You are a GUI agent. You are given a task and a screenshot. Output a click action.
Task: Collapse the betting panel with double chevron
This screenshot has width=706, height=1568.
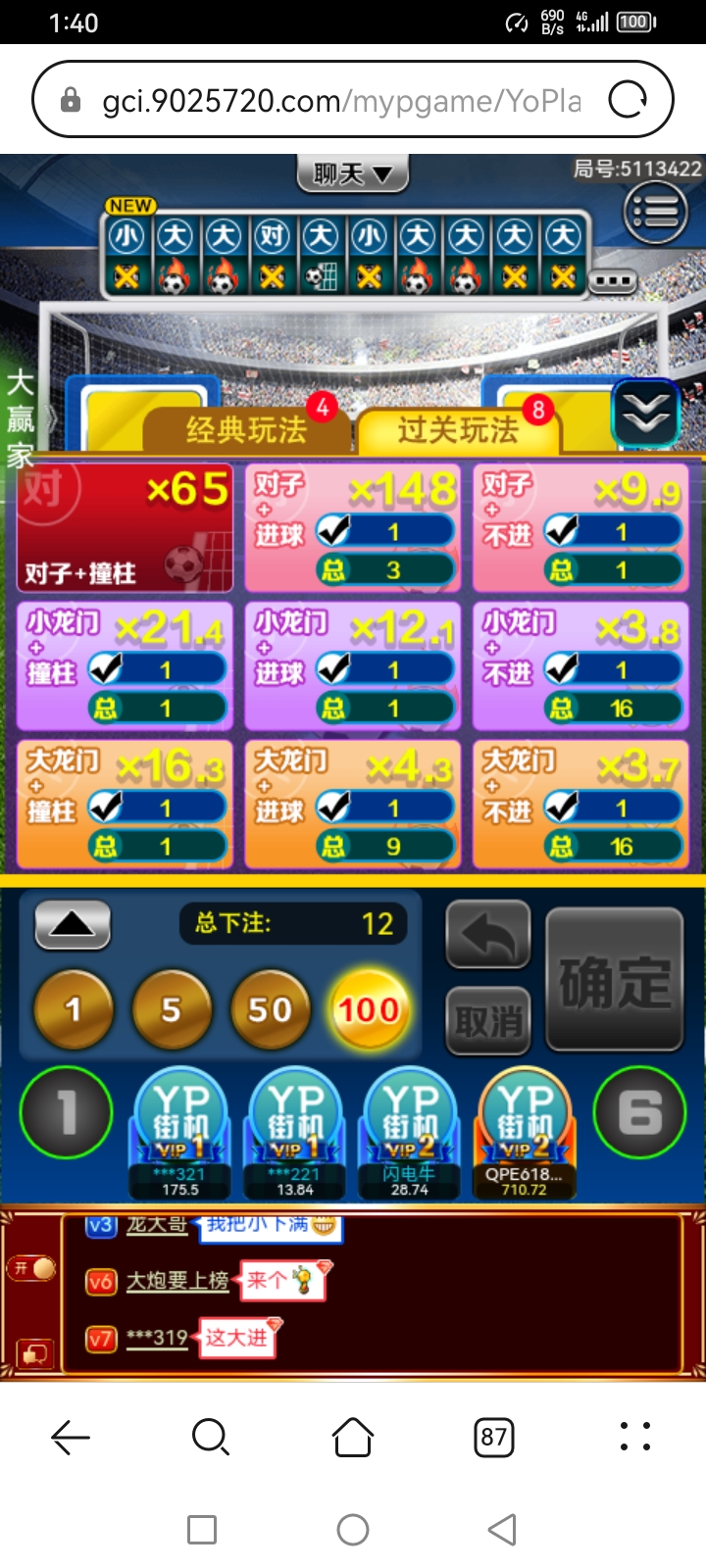pos(645,412)
